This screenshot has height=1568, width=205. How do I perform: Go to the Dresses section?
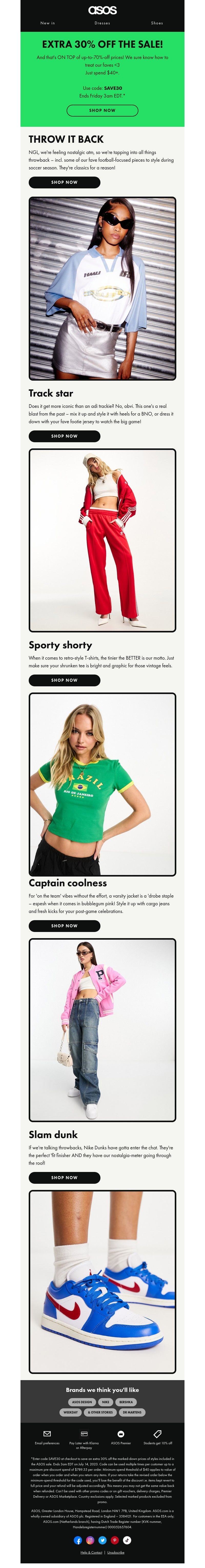[102, 23]
